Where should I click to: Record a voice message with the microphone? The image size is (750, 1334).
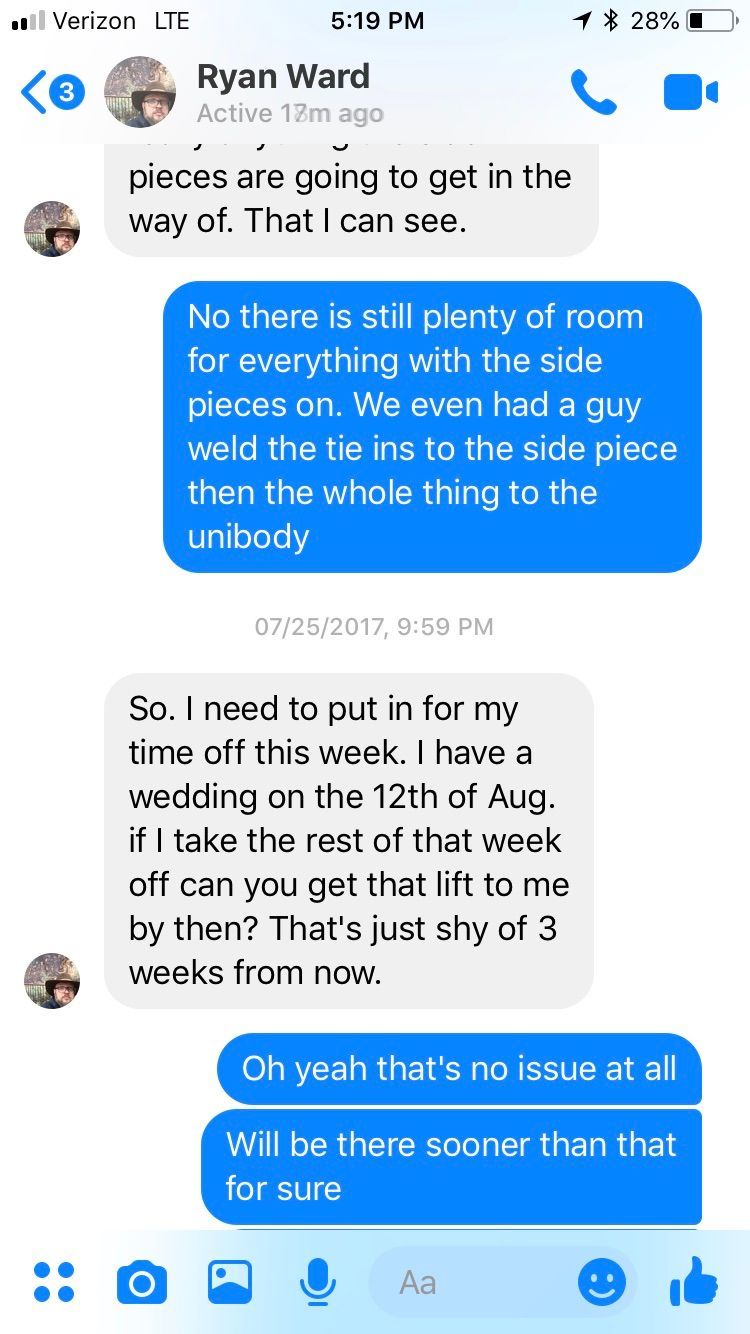click(318, 1282)
